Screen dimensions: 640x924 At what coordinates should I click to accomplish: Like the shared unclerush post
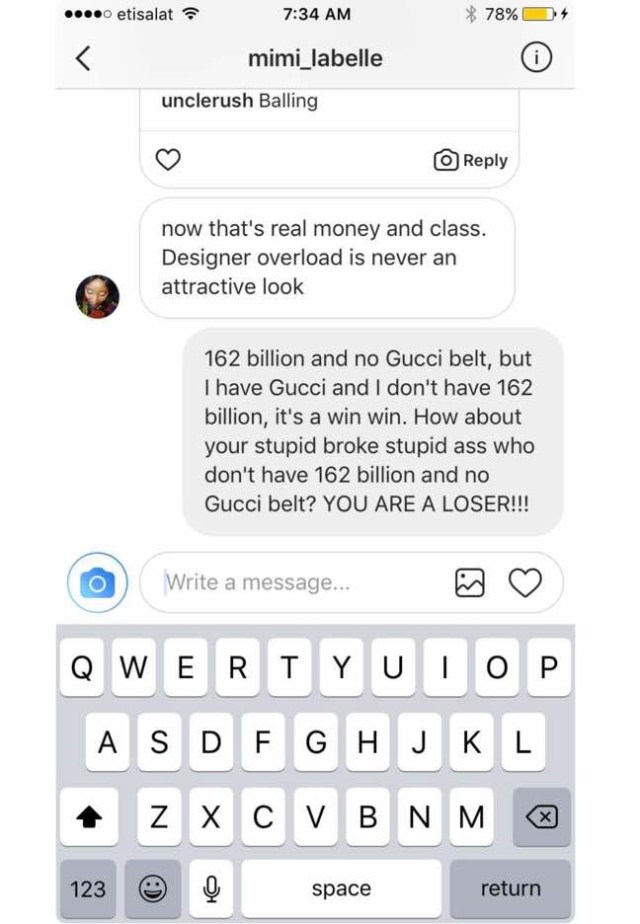click(x=170, y=160)
